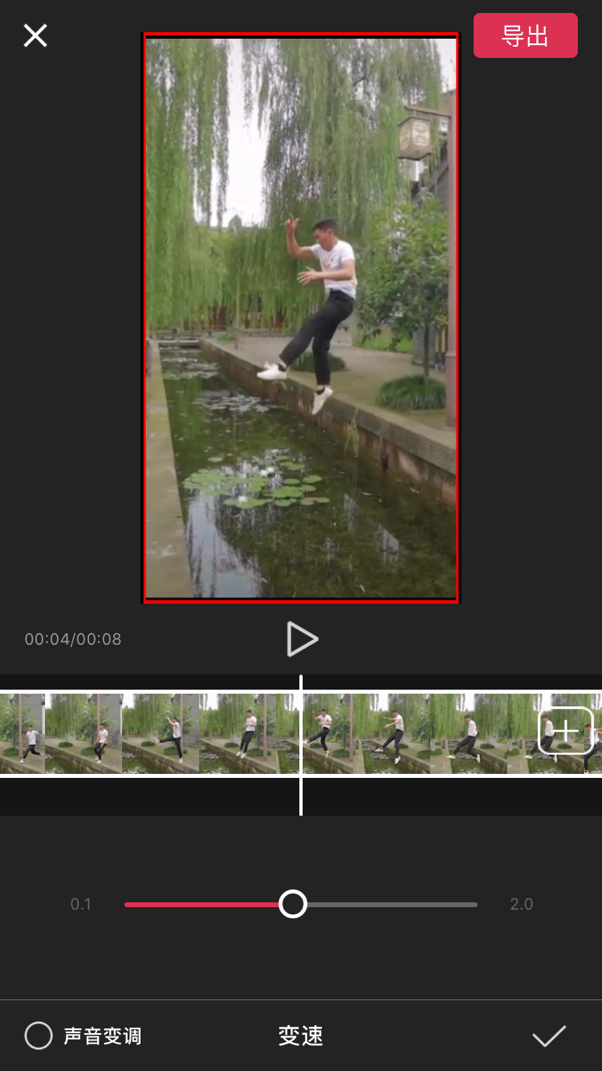The image size is (602, 1071).
Task: Add a new clip with plus icon
Action: [x=565, y=730]
